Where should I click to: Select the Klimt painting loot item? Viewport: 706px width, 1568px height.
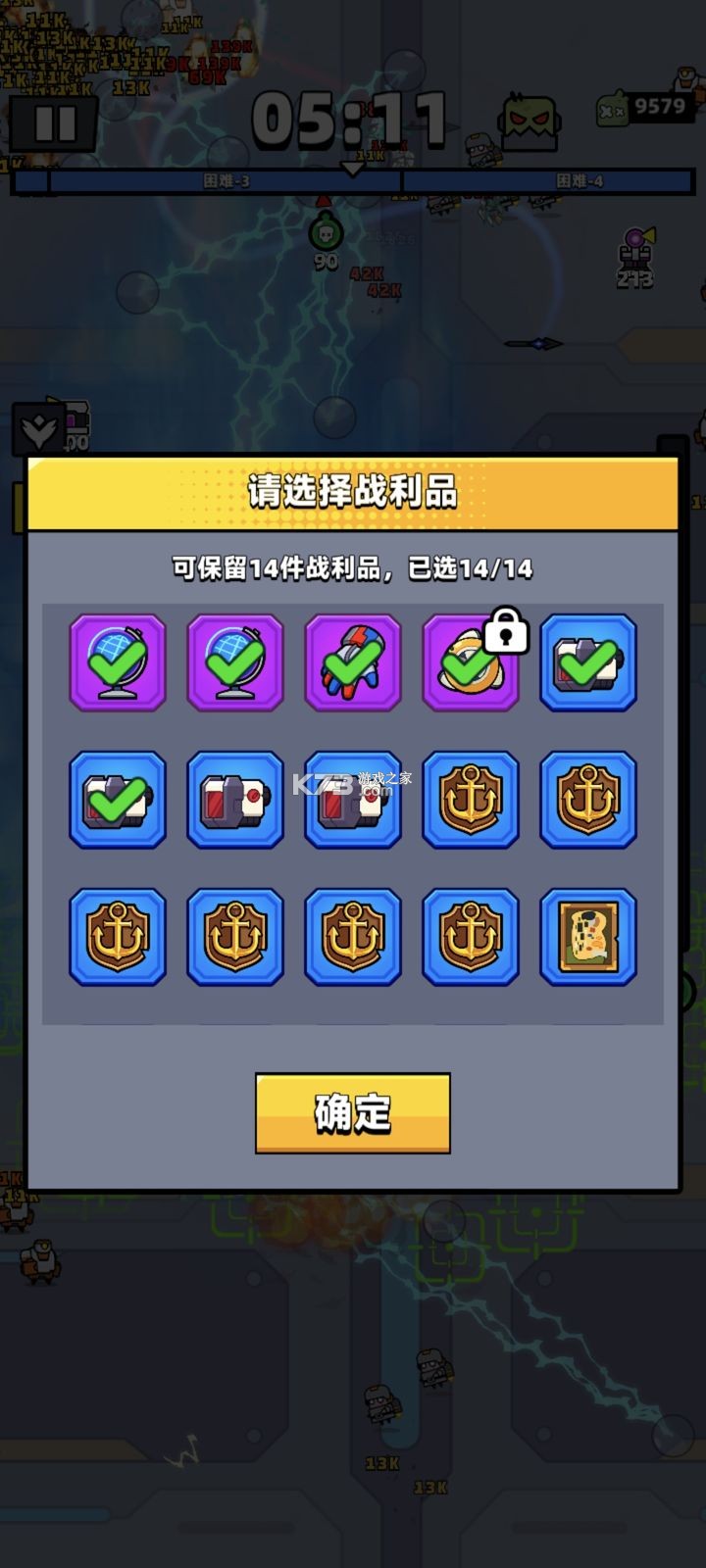(x=588, y=936)
